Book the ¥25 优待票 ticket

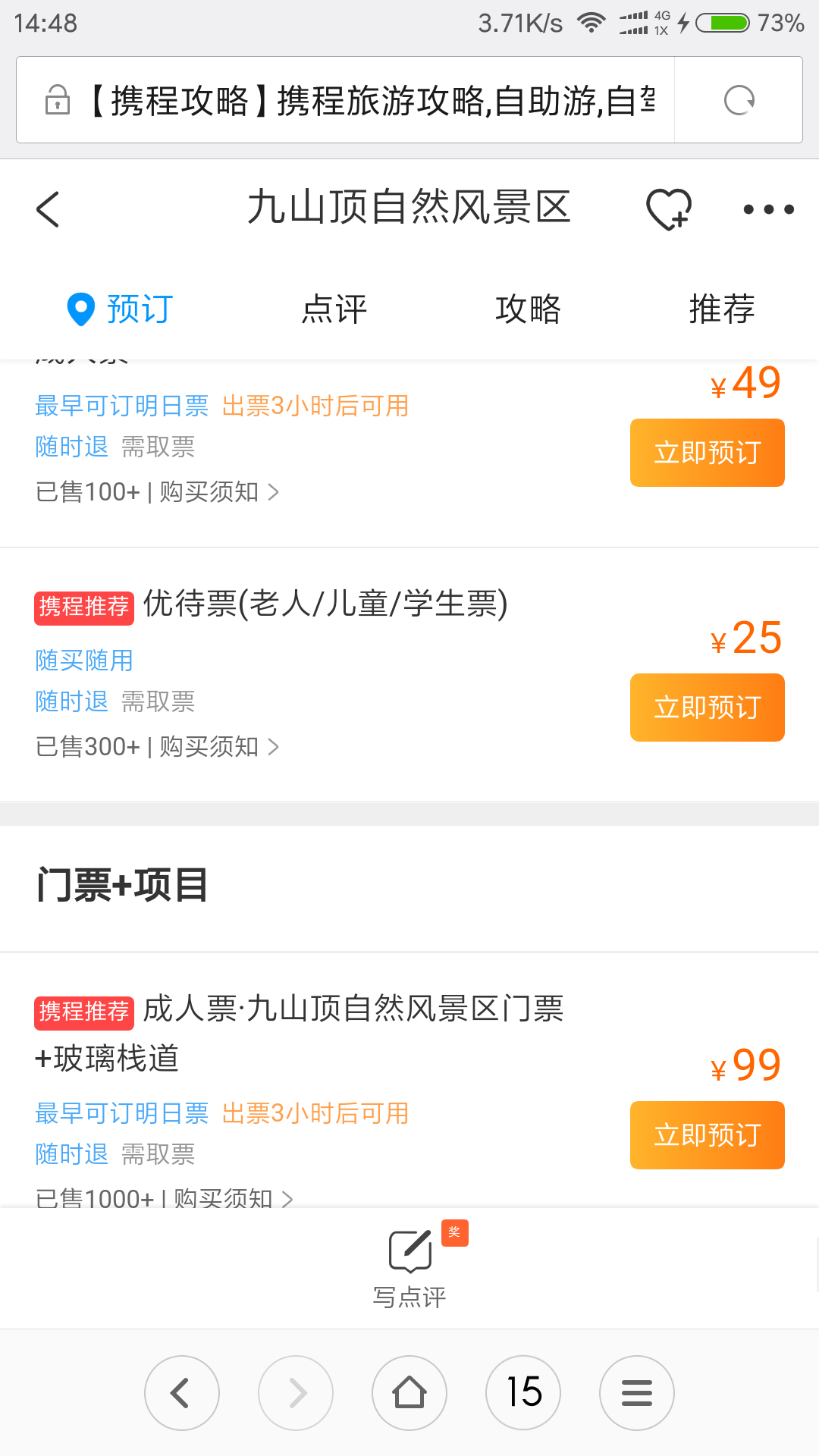(x=707, y=708)
